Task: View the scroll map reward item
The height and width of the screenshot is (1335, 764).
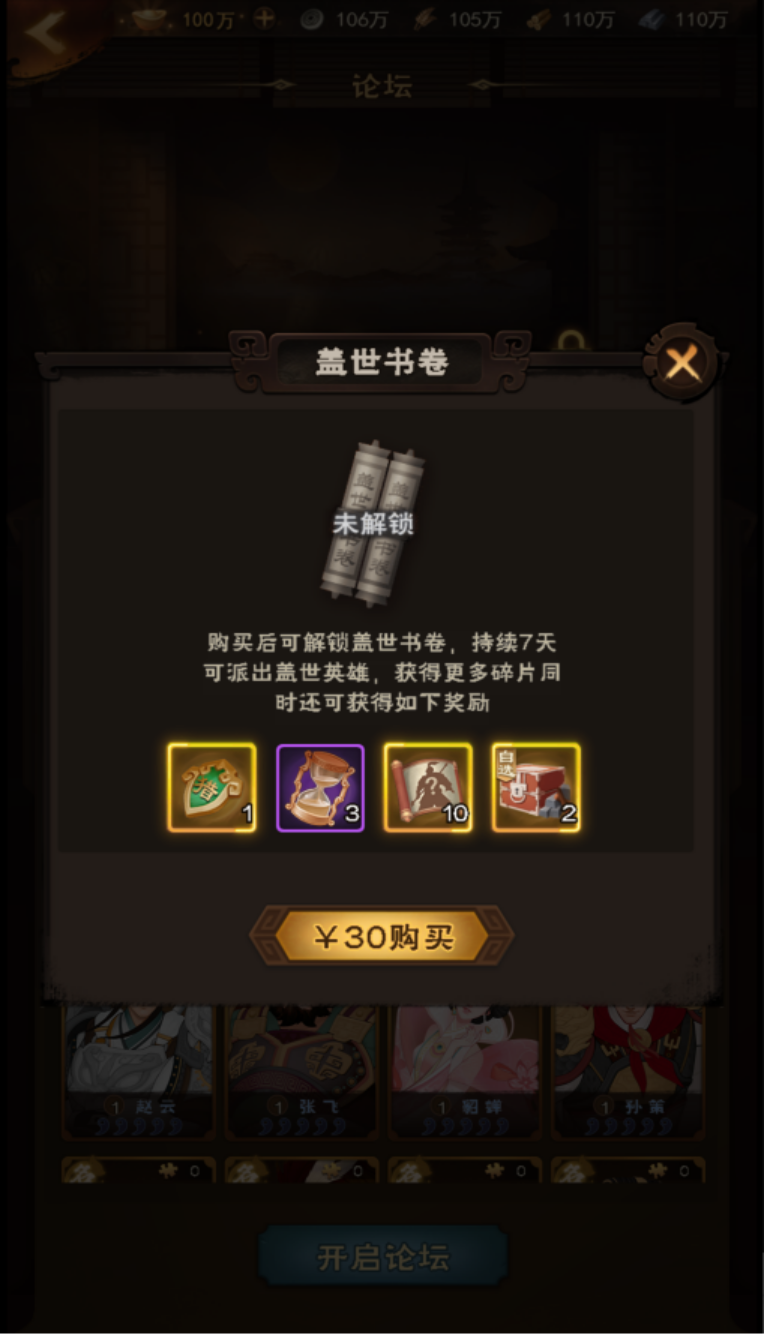Action: pyautogui.click(x=428, y=788)
